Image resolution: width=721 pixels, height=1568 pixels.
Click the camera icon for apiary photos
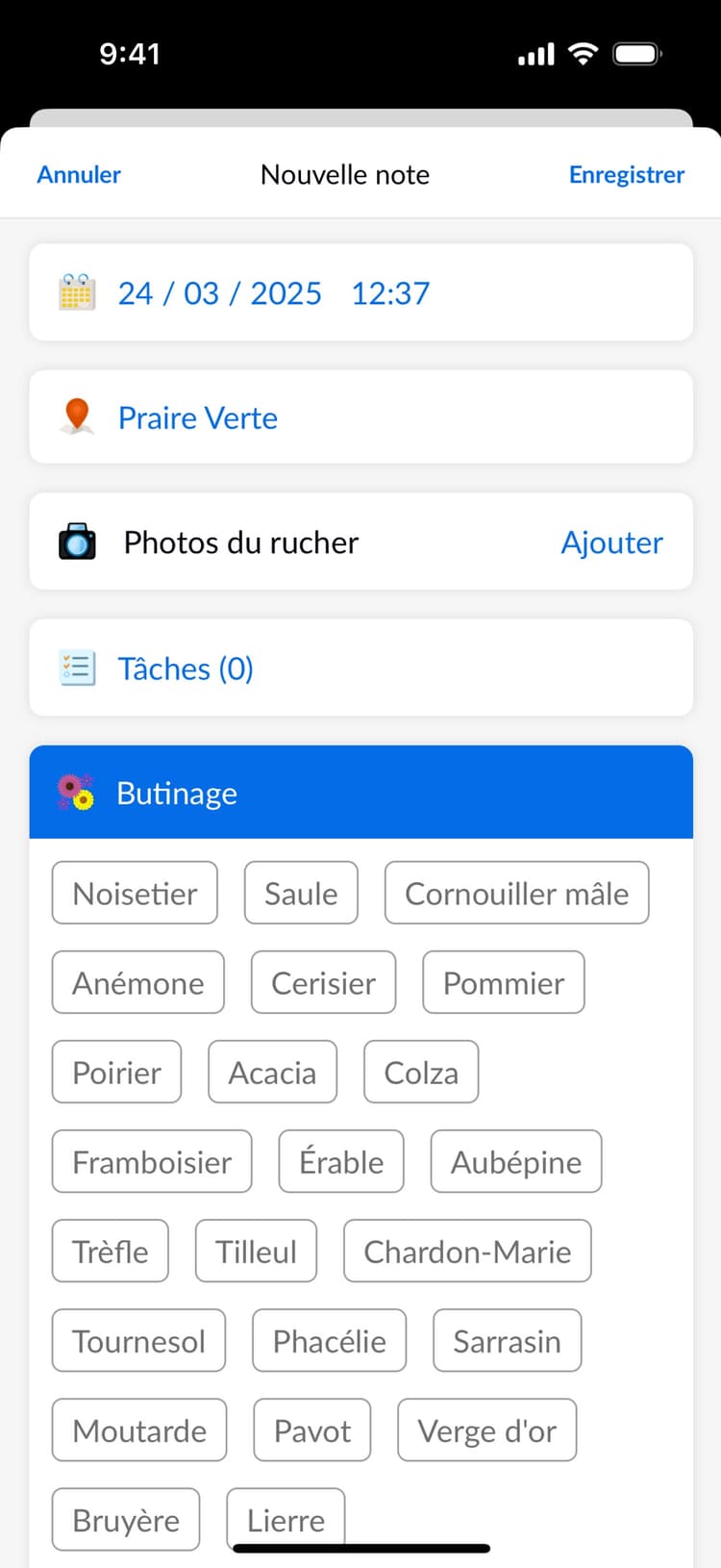click(x=77, y=542)
